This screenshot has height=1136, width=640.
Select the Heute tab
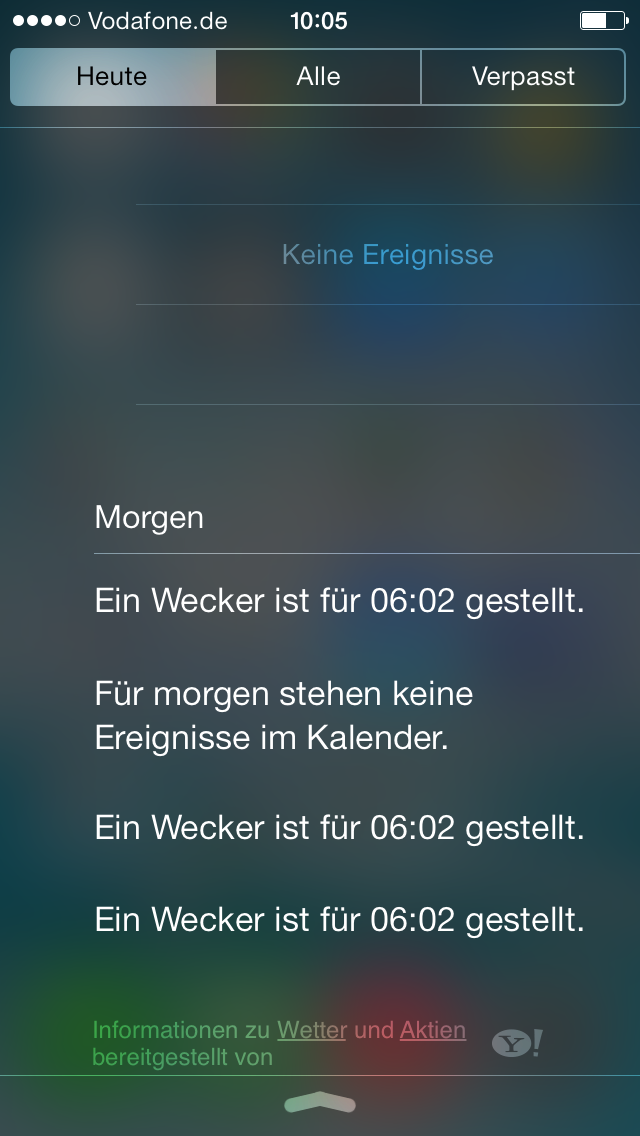coord(112,77)
